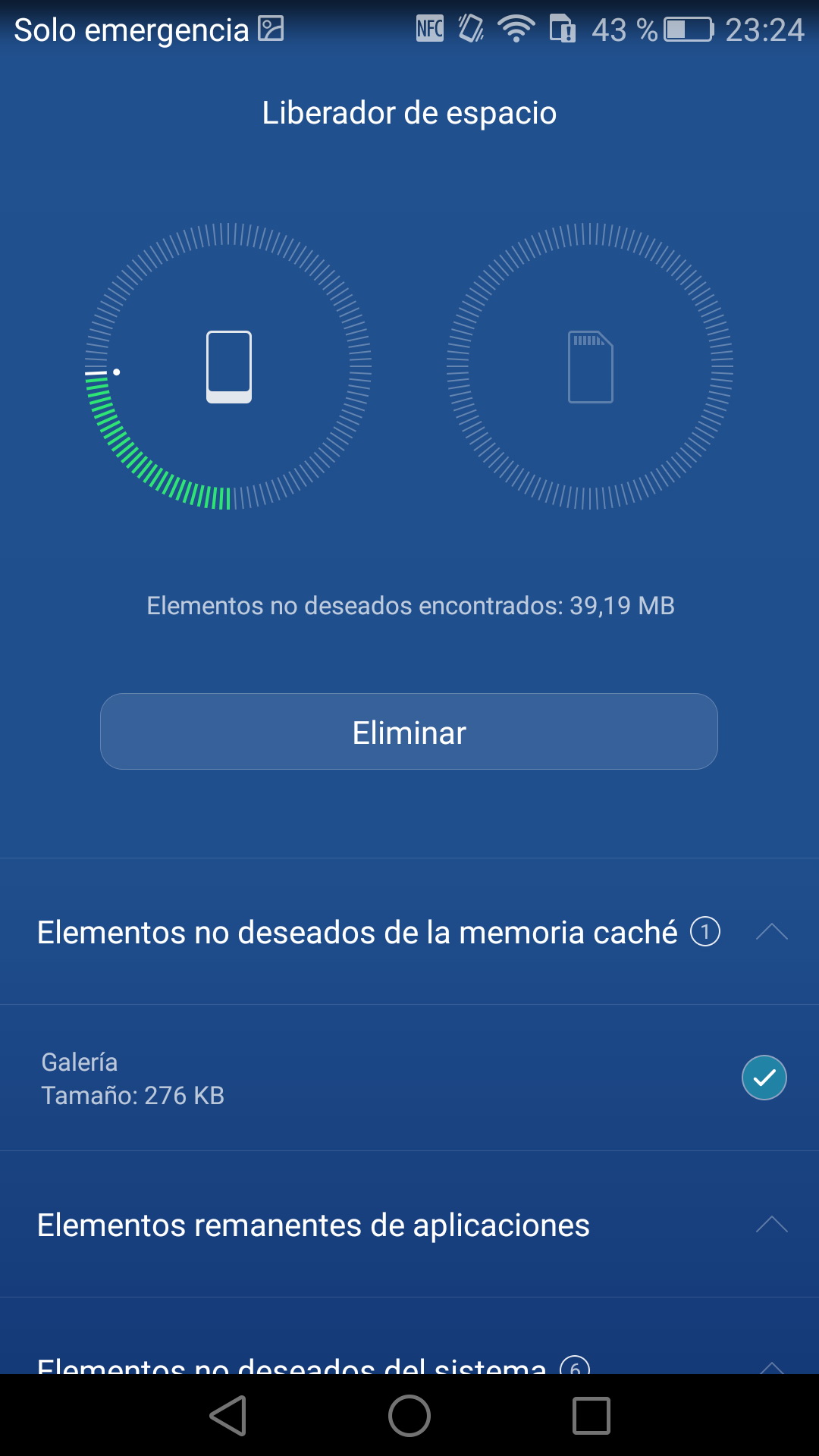Collapse the memoria caché section
This screenshot has width=819, height=1456.
tap(771, 932)
